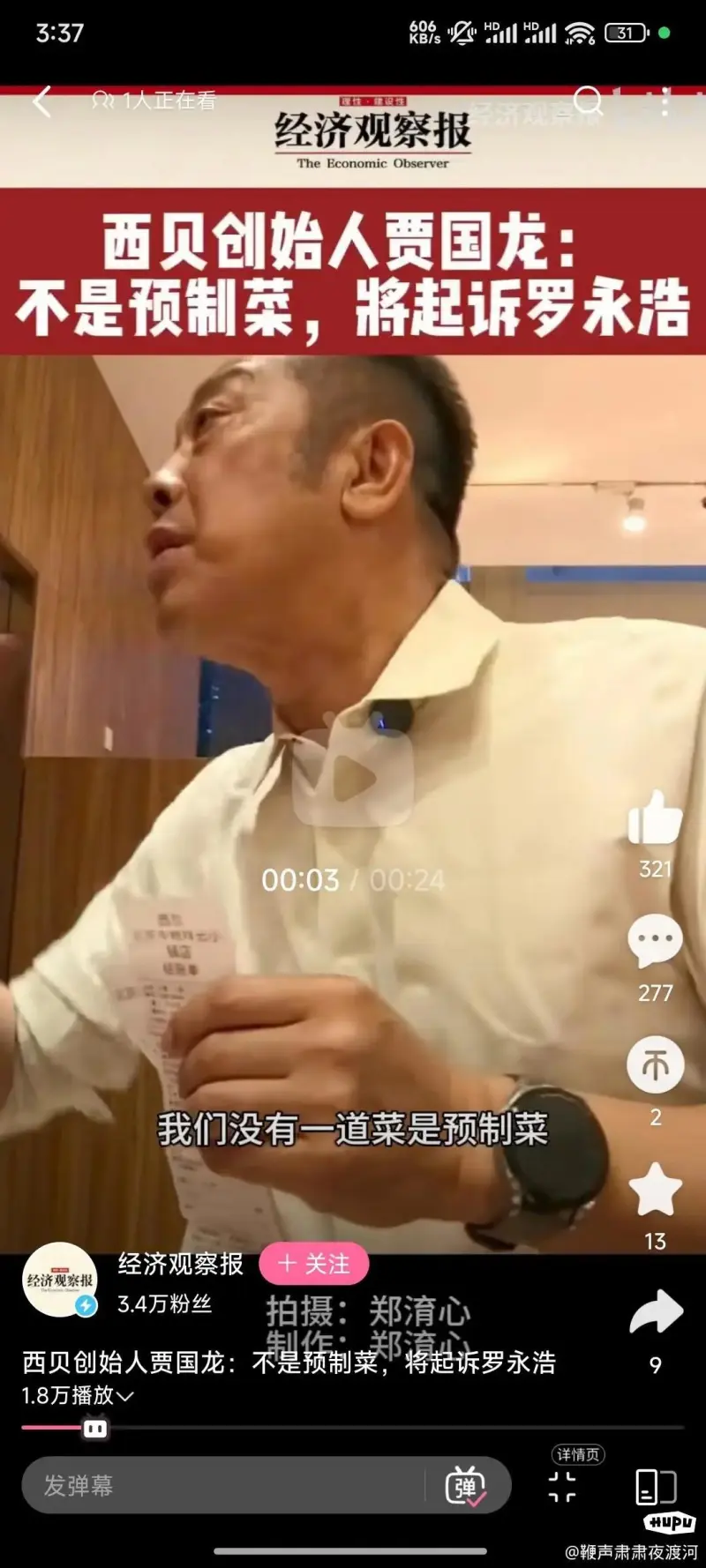706x1568 pixels.
Task: Go back using the top arrow
Action: point(41,101)
